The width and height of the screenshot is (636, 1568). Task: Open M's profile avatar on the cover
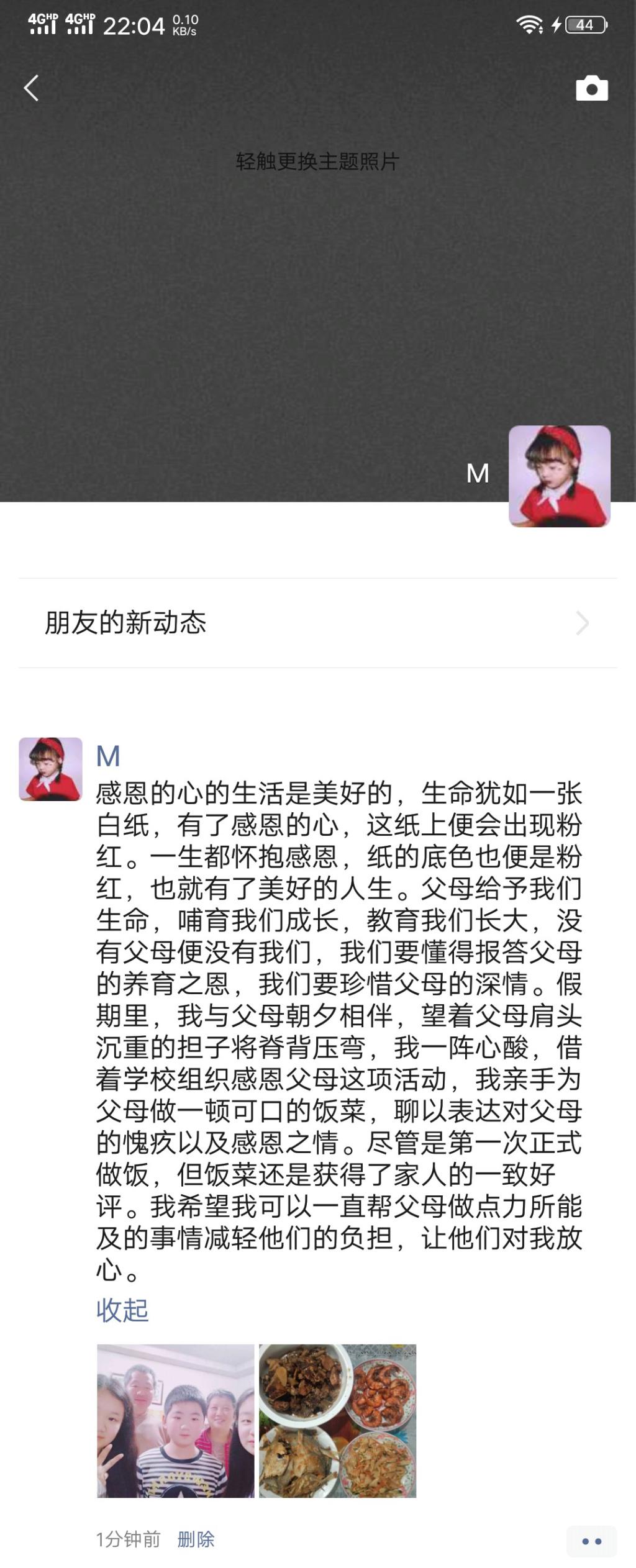559,476
